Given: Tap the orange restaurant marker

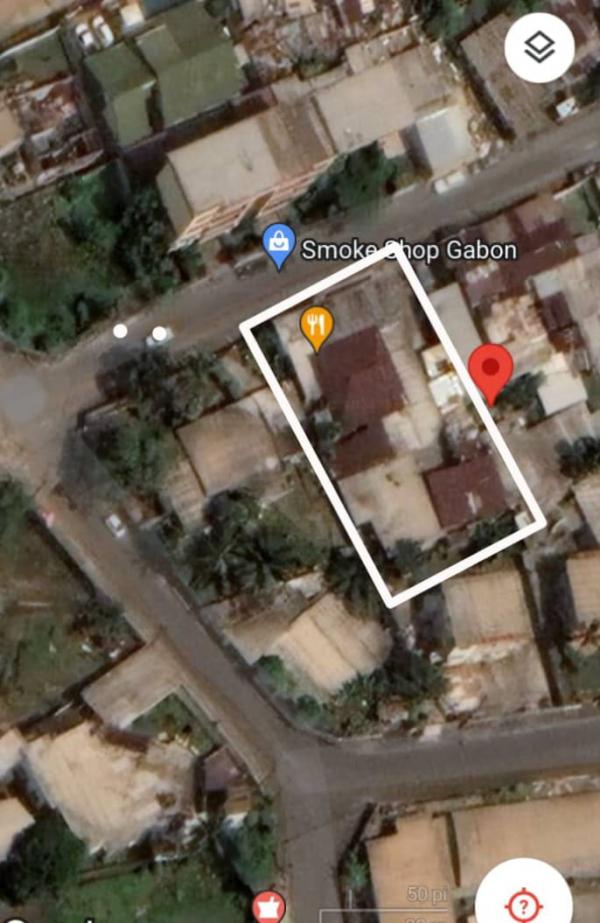Looking at the screenshot, I should [x=316, y=326].
